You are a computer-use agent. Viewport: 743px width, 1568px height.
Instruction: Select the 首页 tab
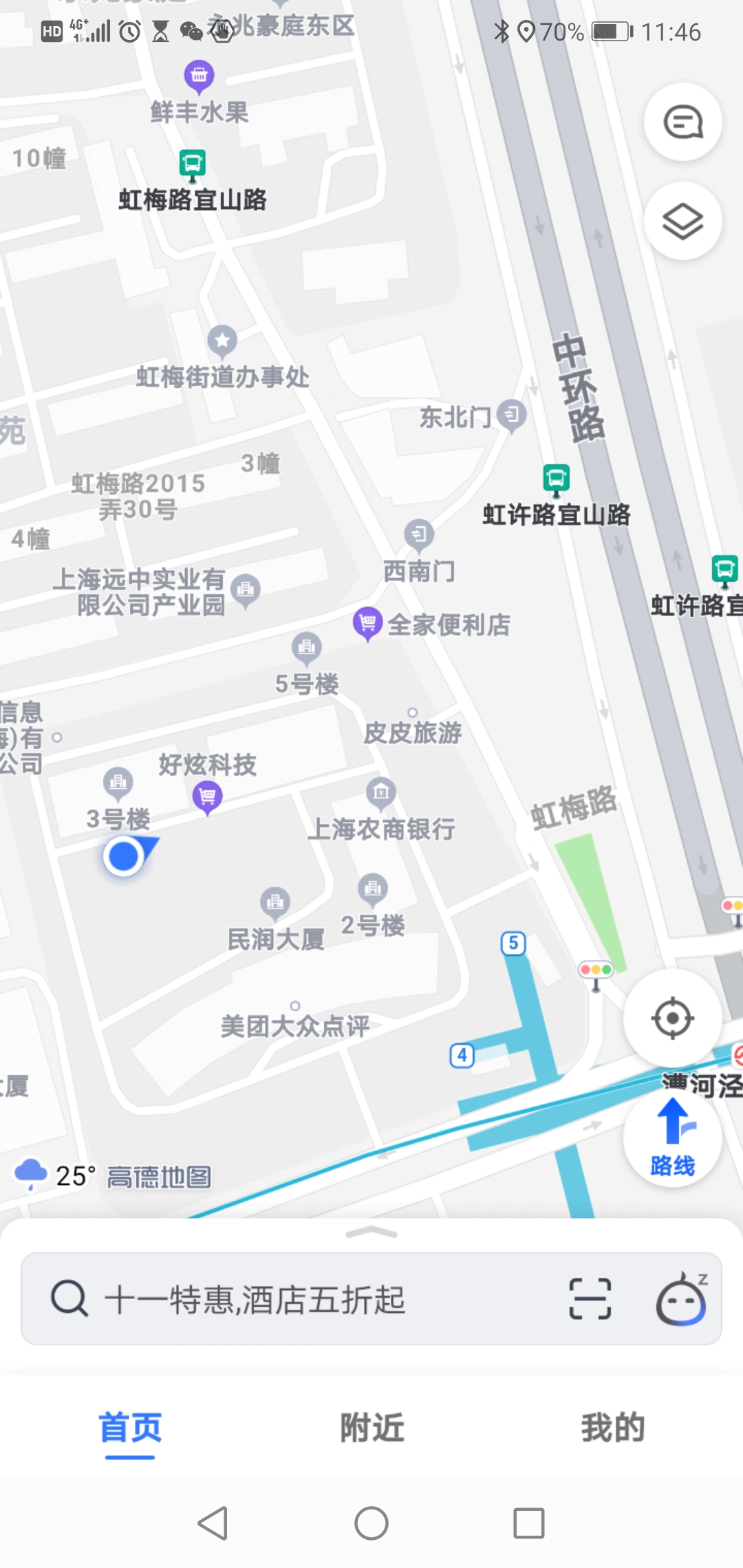coord(130,1428)
